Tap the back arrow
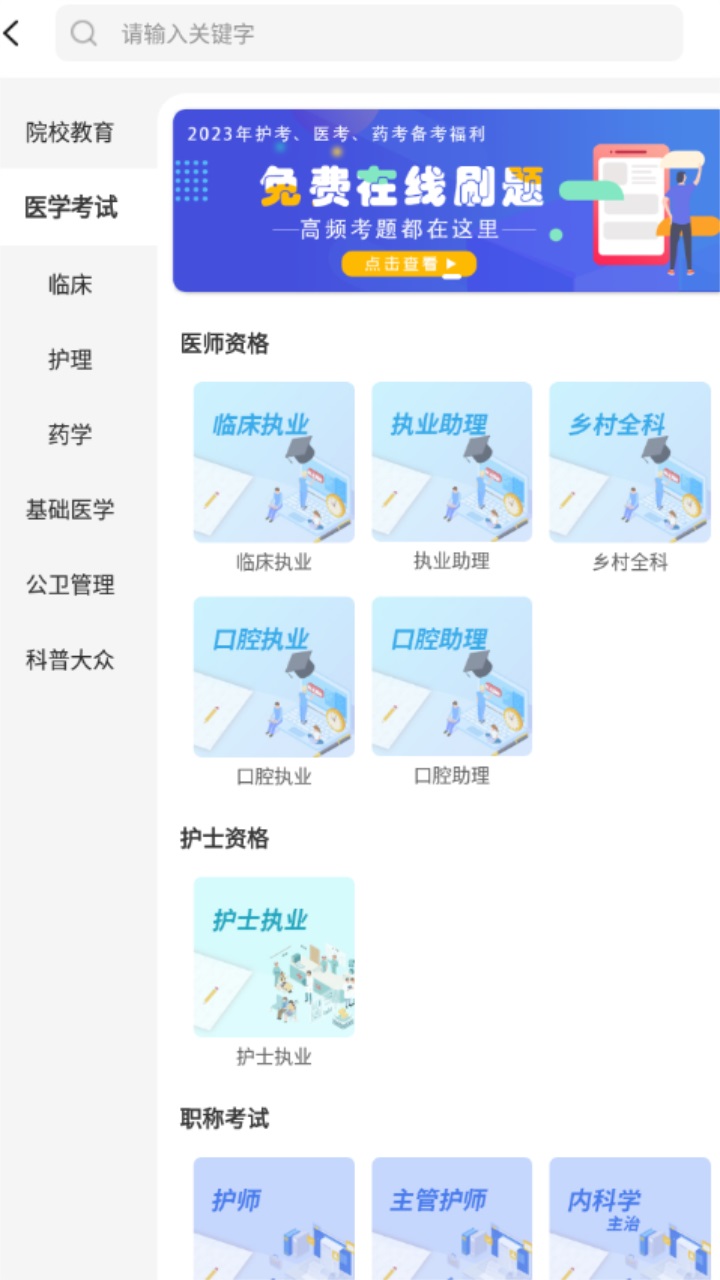Viewport: 720px width, 1280px height. pos(12,33)
